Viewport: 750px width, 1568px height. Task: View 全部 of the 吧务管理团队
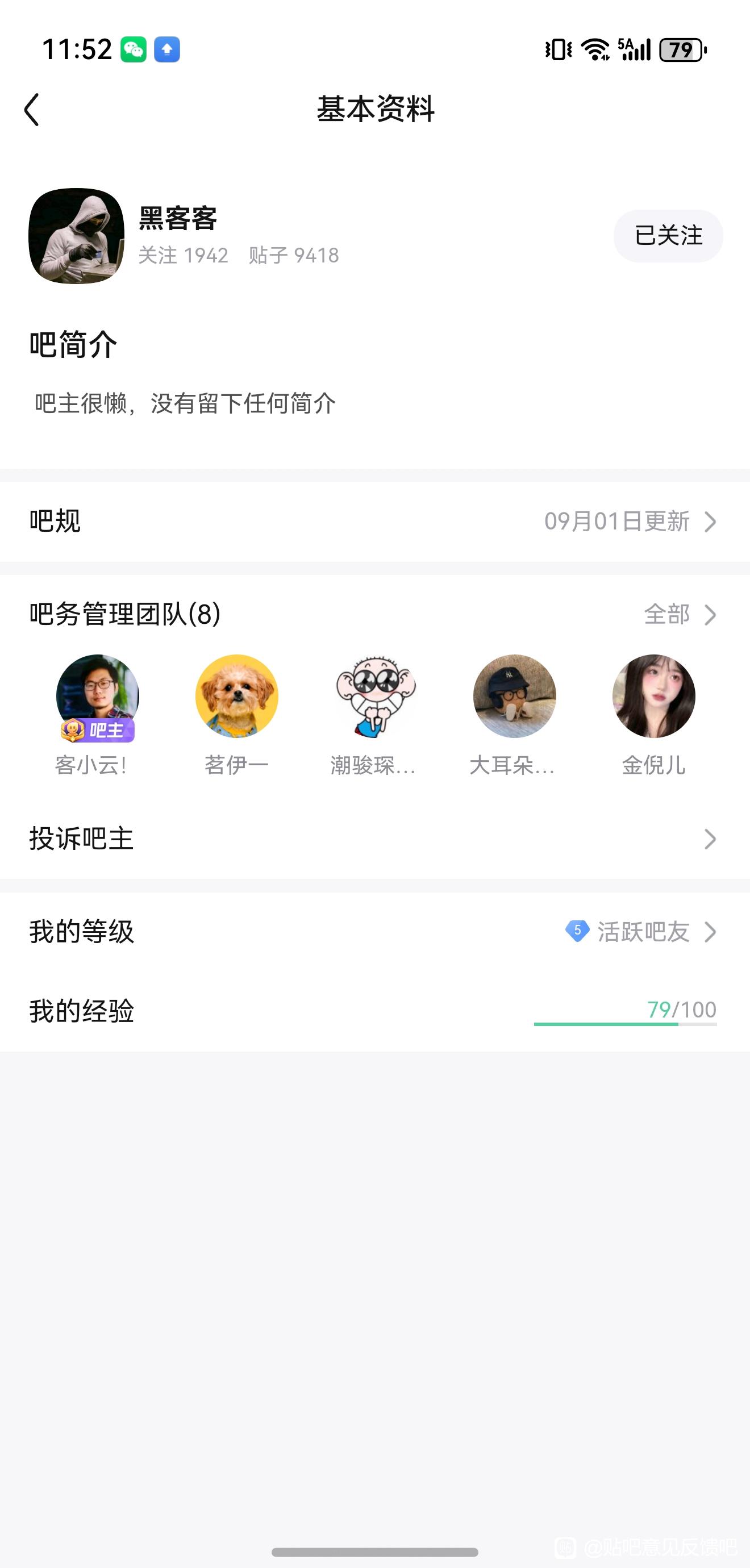[x=679, y=614]
